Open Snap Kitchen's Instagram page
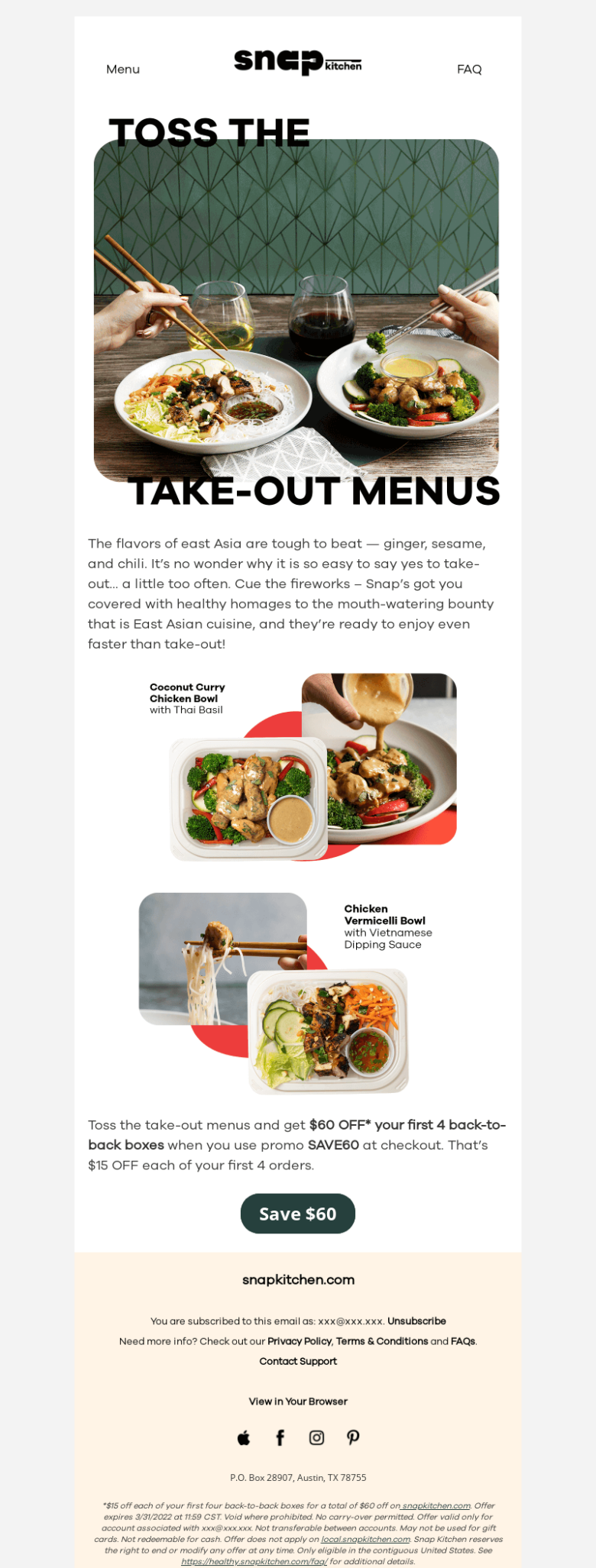 point(316,1438)
